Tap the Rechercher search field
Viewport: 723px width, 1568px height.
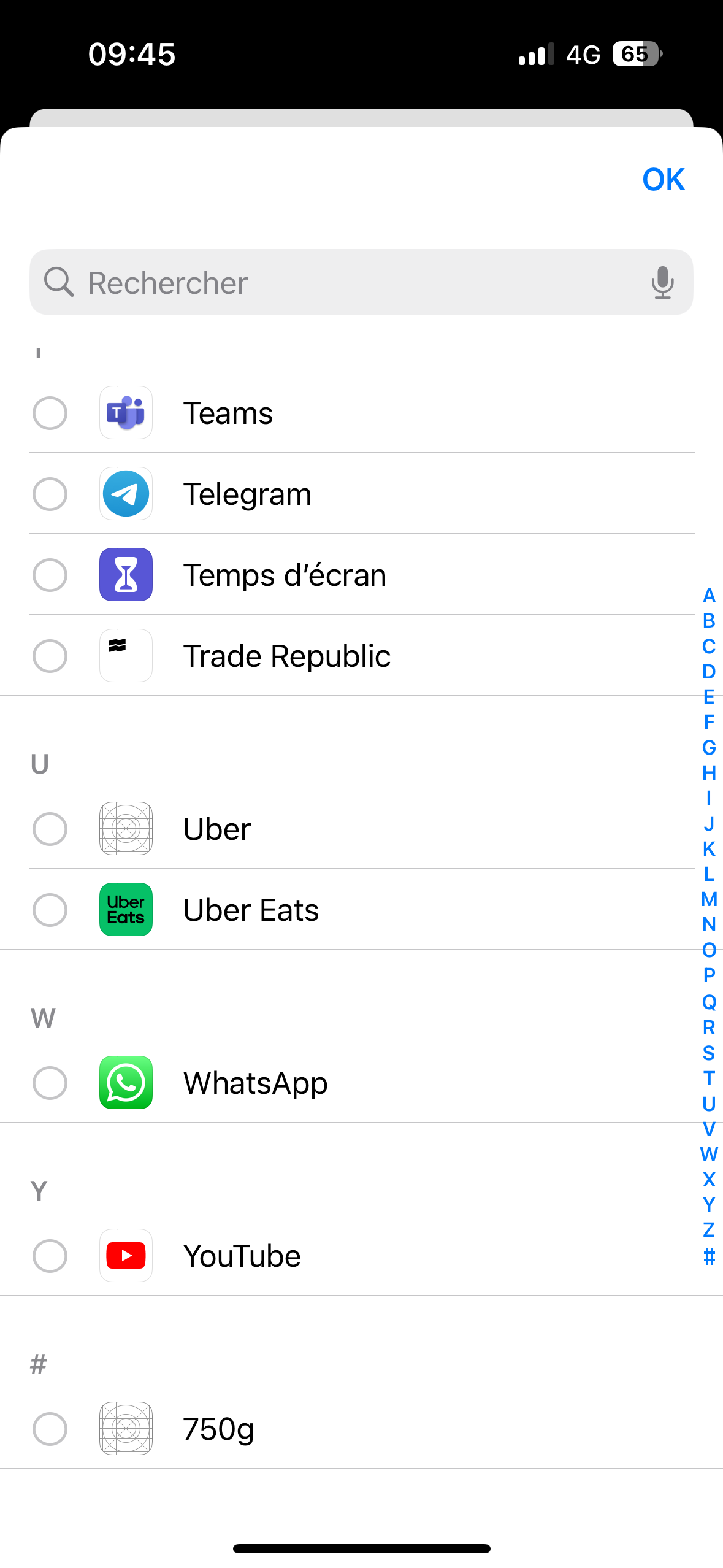pyautogui.click(x=343, y=283)
